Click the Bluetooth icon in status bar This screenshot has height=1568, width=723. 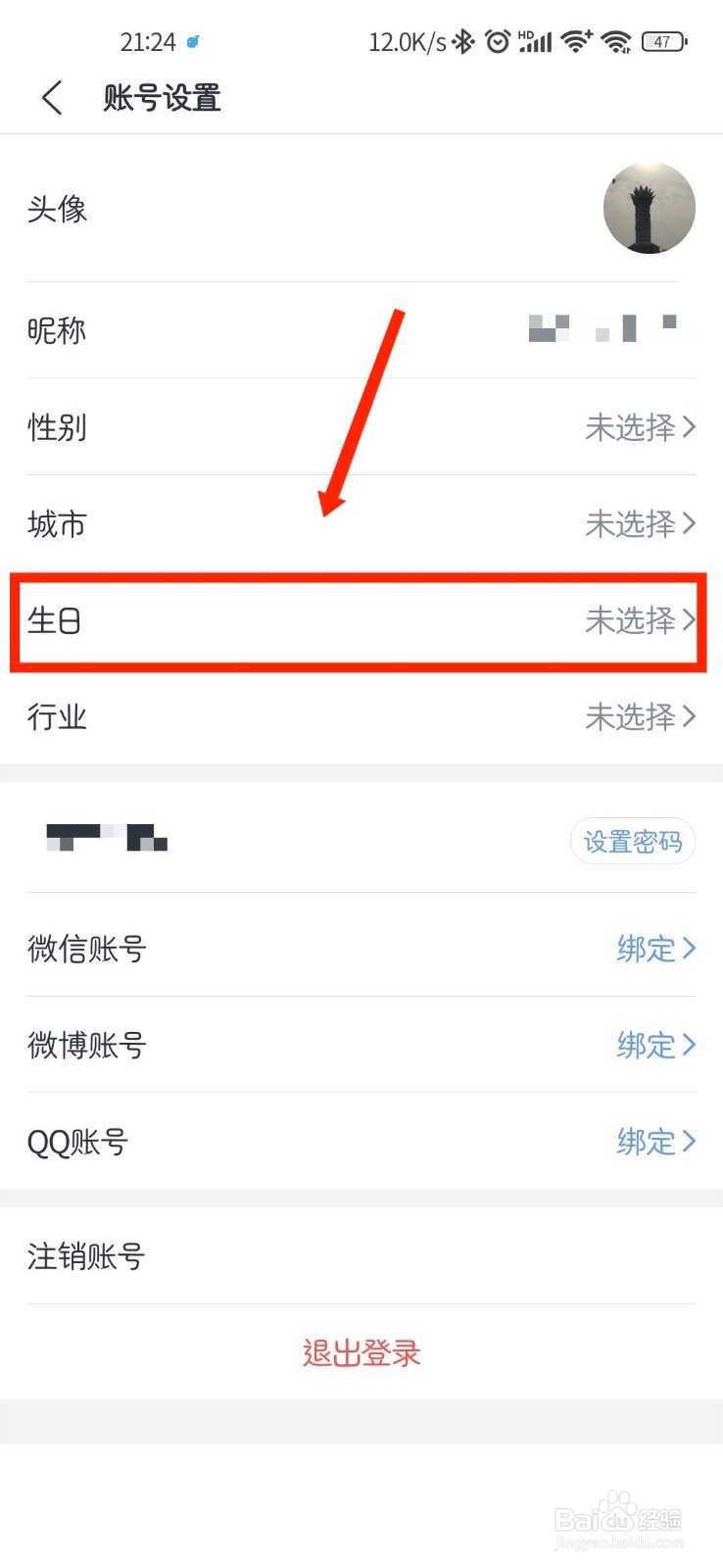[x=462, y=41]
